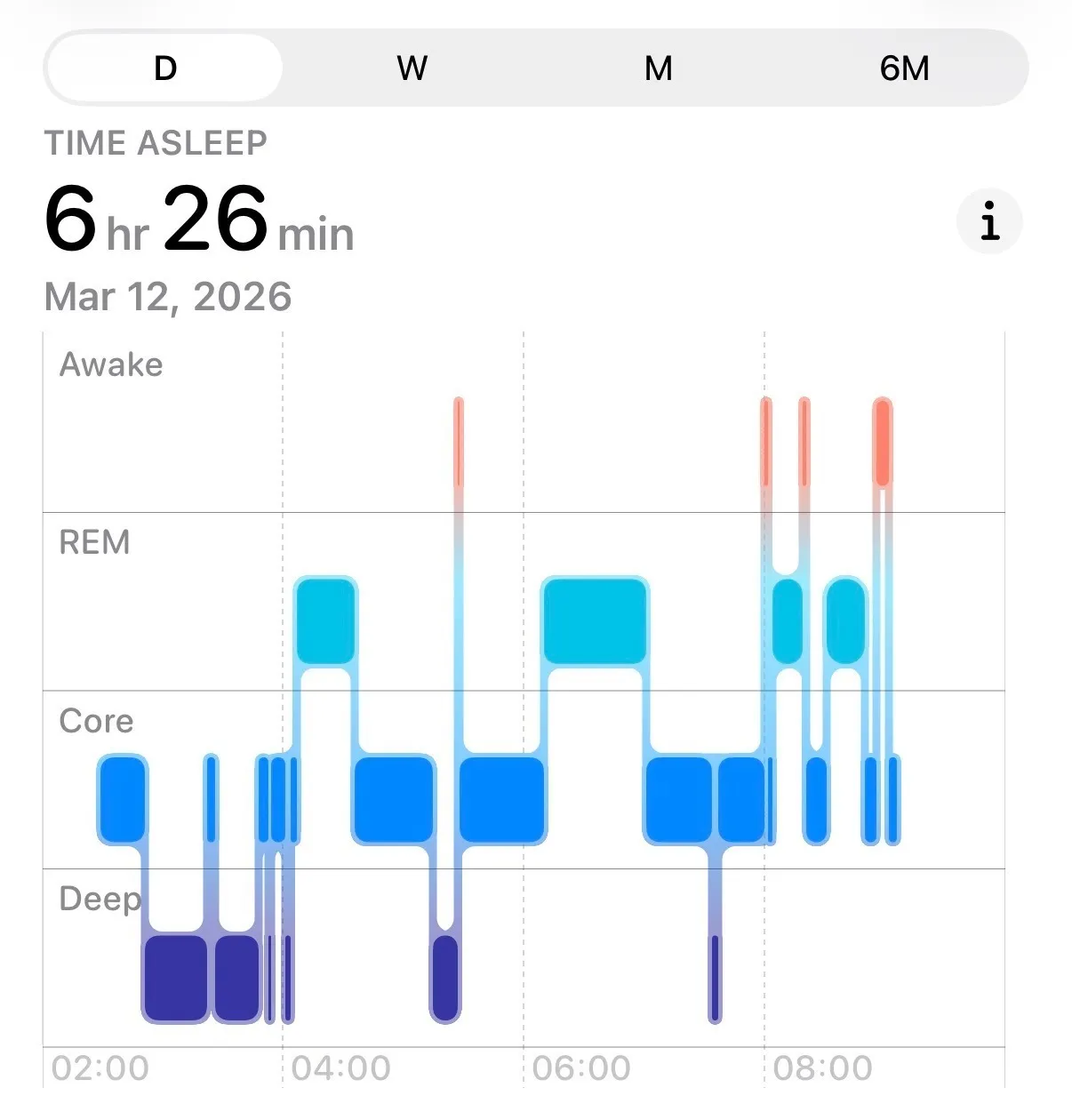Tap the first REM sleep bar before 04:00
The height and width of the screenshot is (1120, 1072).
324,620
